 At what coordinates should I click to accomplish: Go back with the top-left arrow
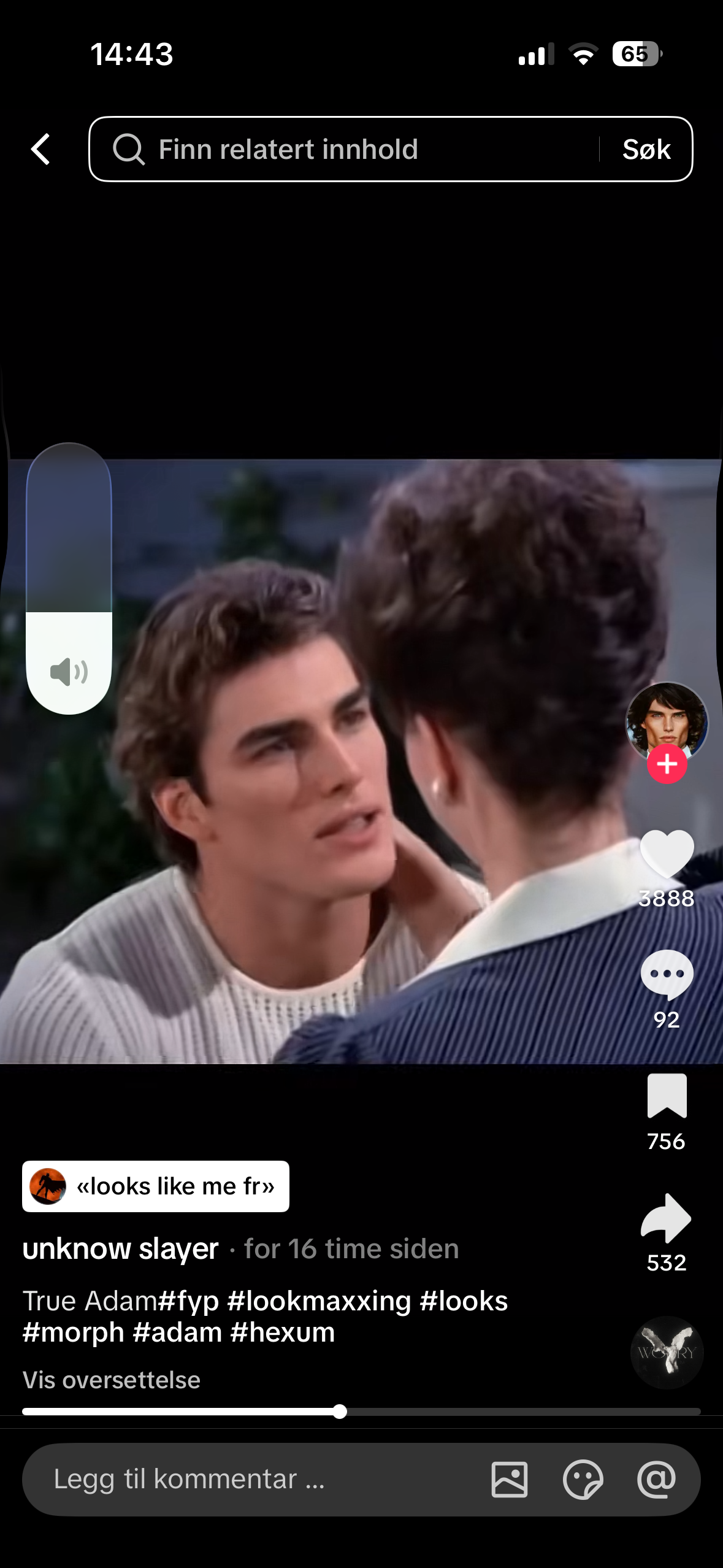tap(40, 149)
